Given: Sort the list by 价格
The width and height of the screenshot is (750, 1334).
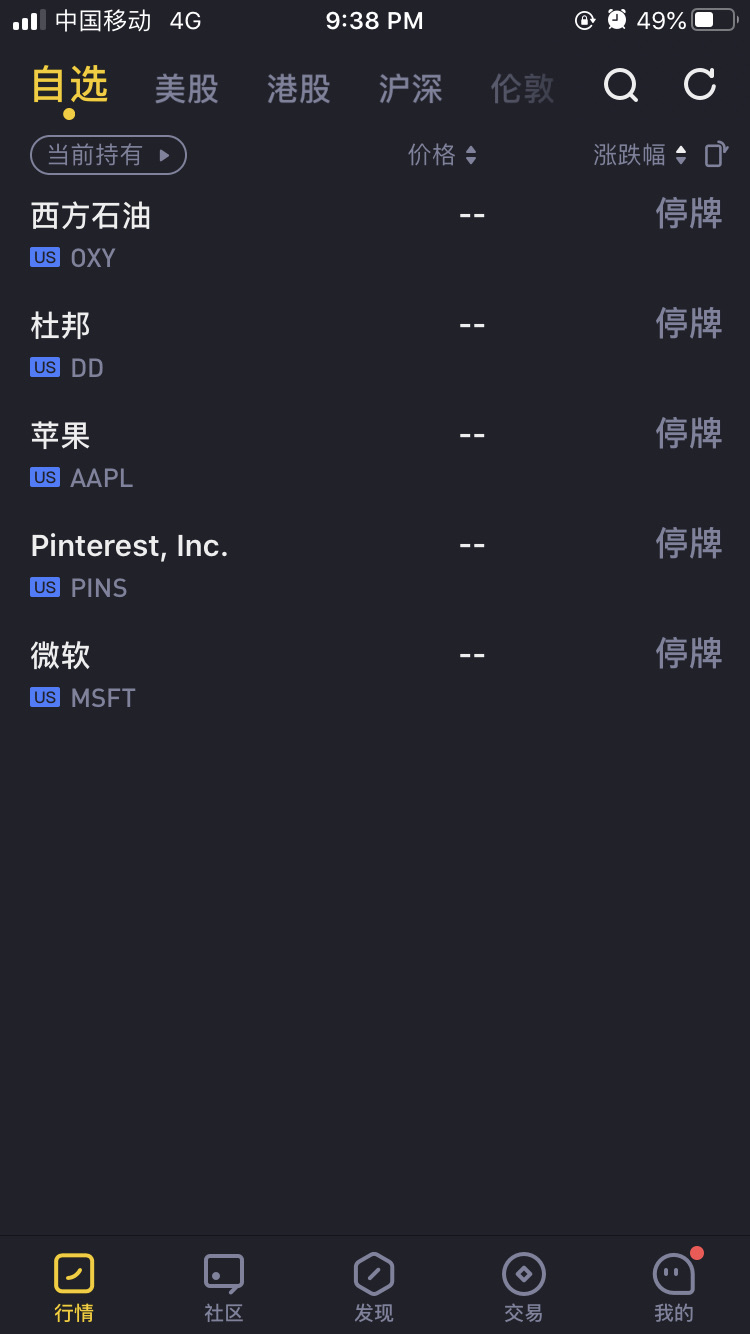Looking at the screenshot, I should [x=442, y=155].
